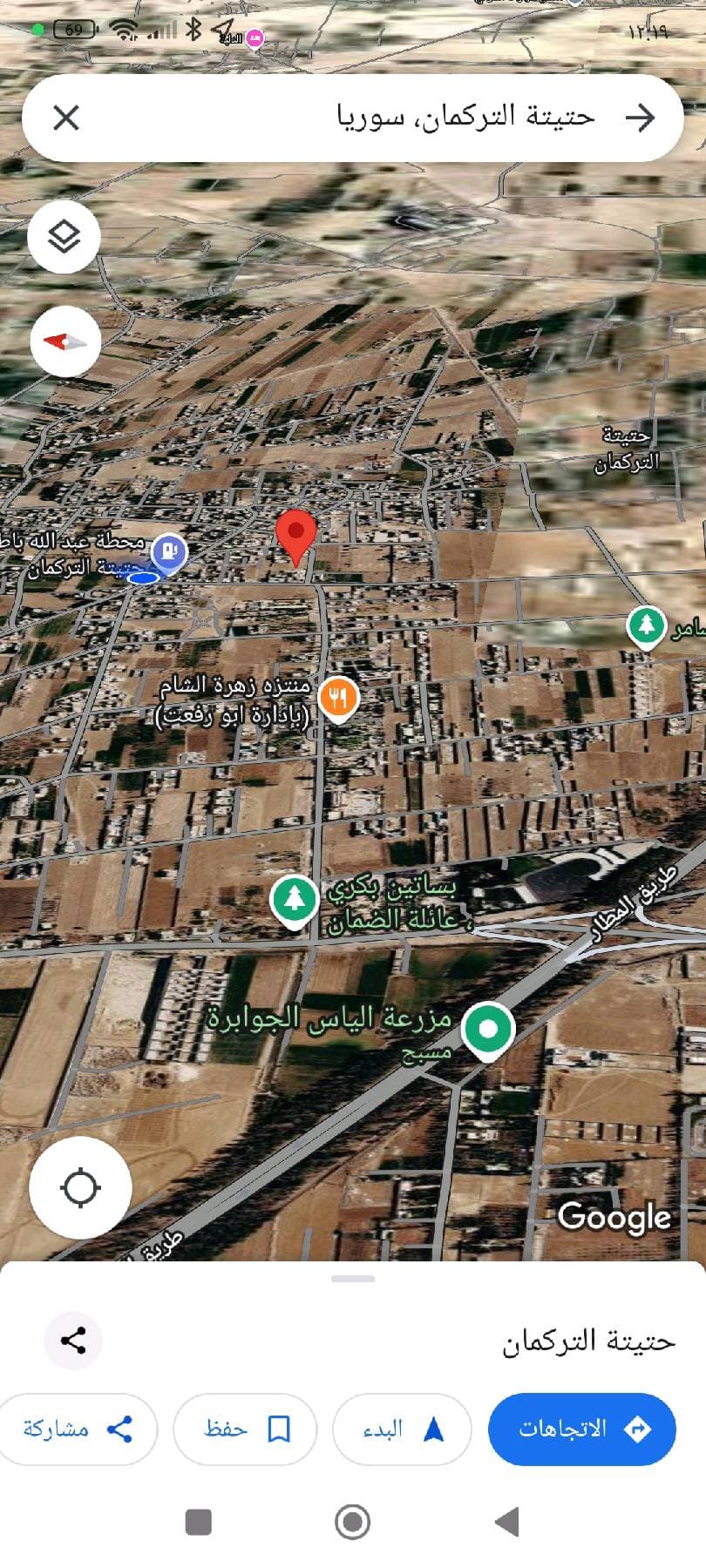Image resolution: width=706 pixels, height=1568 pixels.
Task: Open the map layers selector
Action: point(64,237)
